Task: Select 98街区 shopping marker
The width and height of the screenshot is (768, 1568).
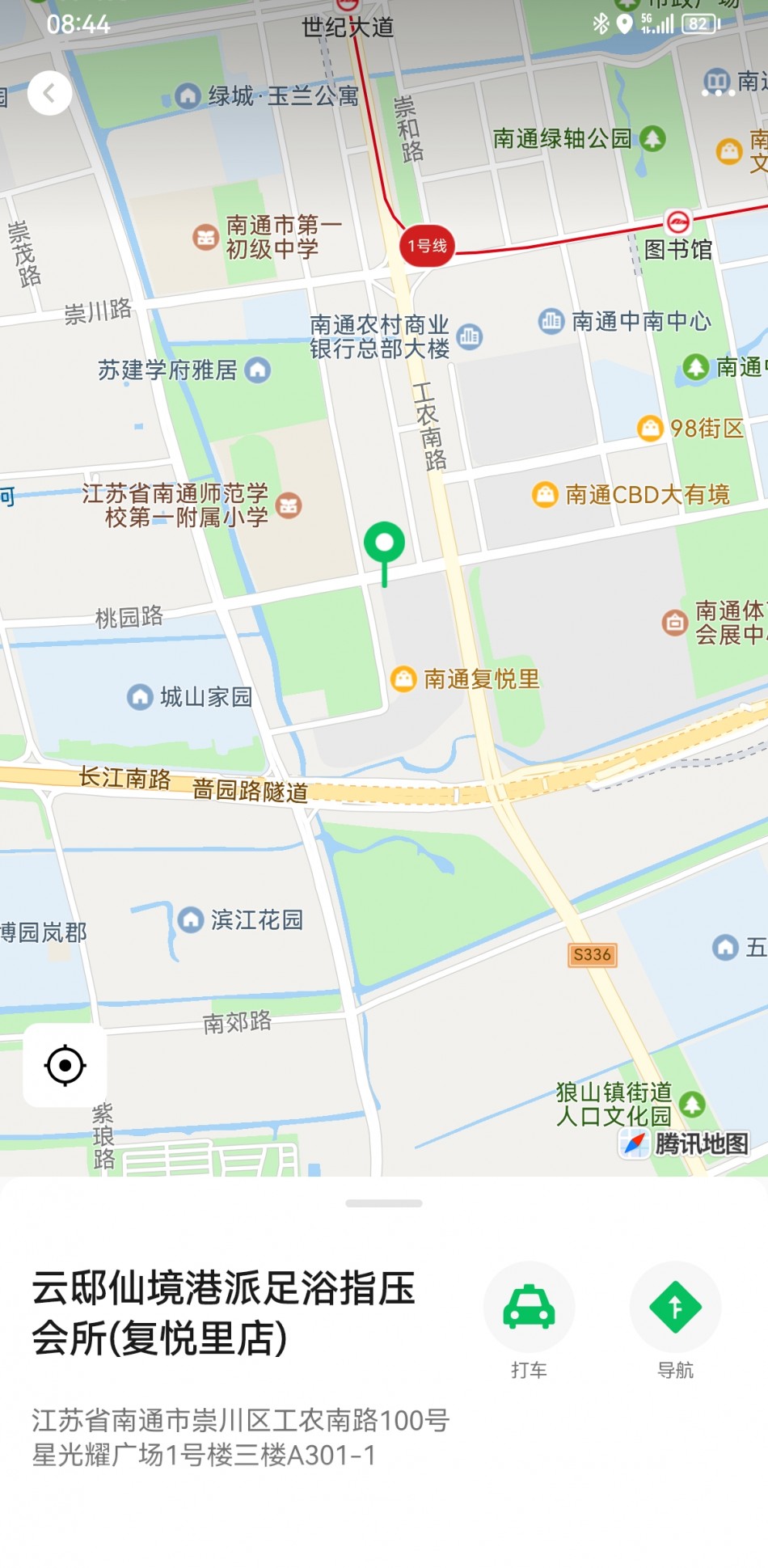Action: point(651,428)
